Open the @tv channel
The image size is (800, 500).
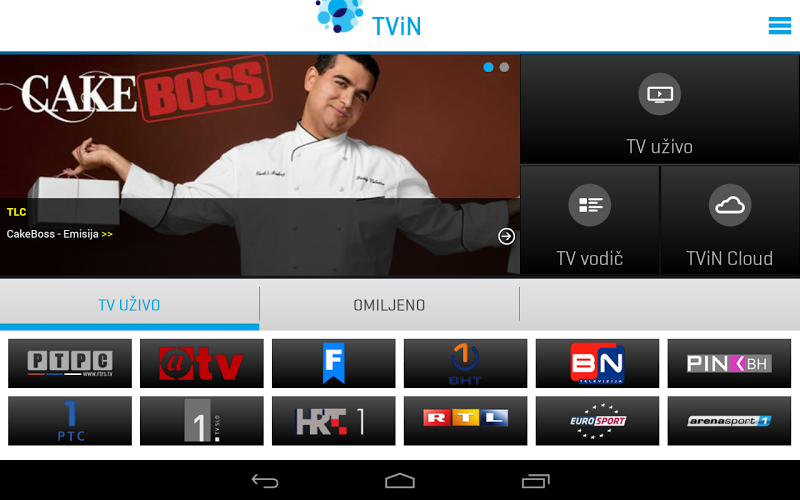coord(202,363)
